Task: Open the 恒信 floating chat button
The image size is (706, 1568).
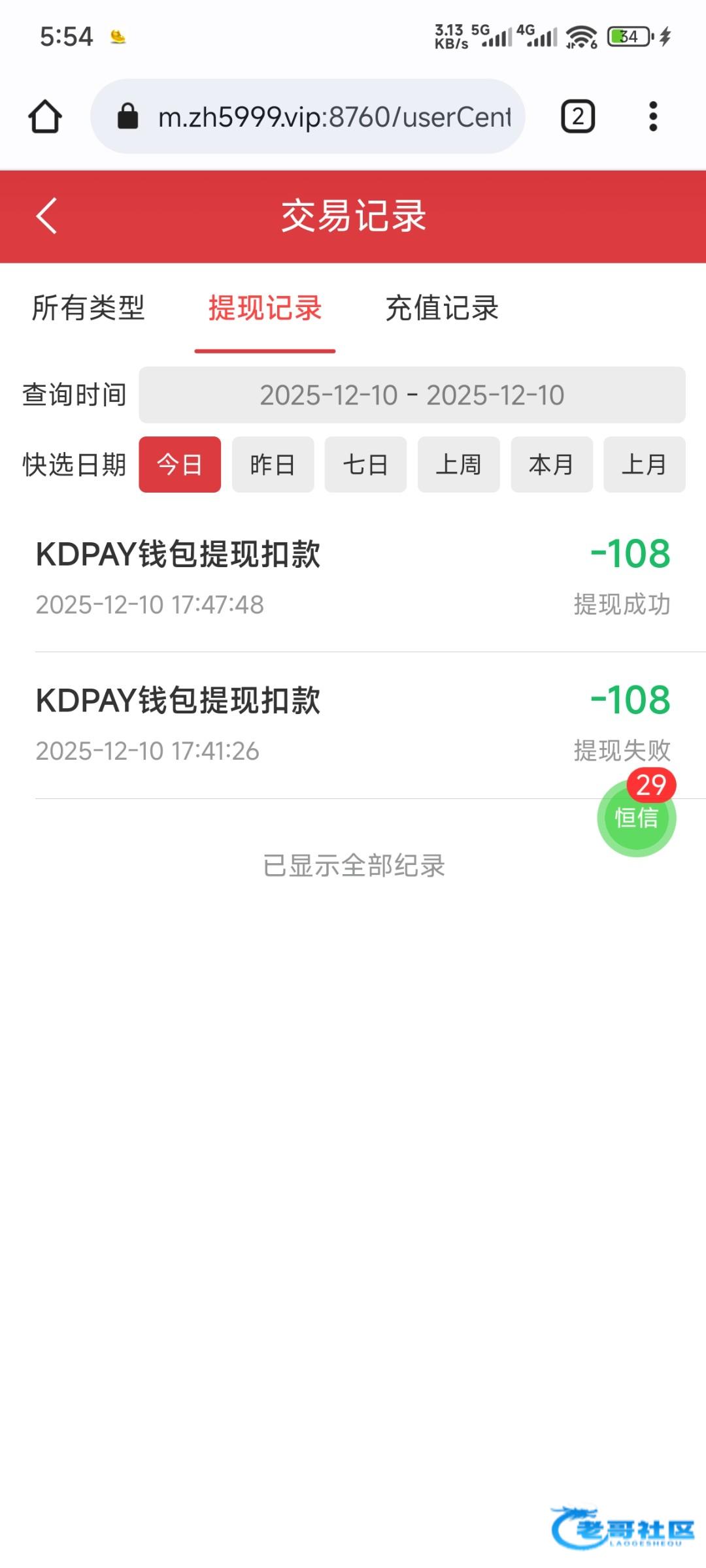Action: [636, 818]
